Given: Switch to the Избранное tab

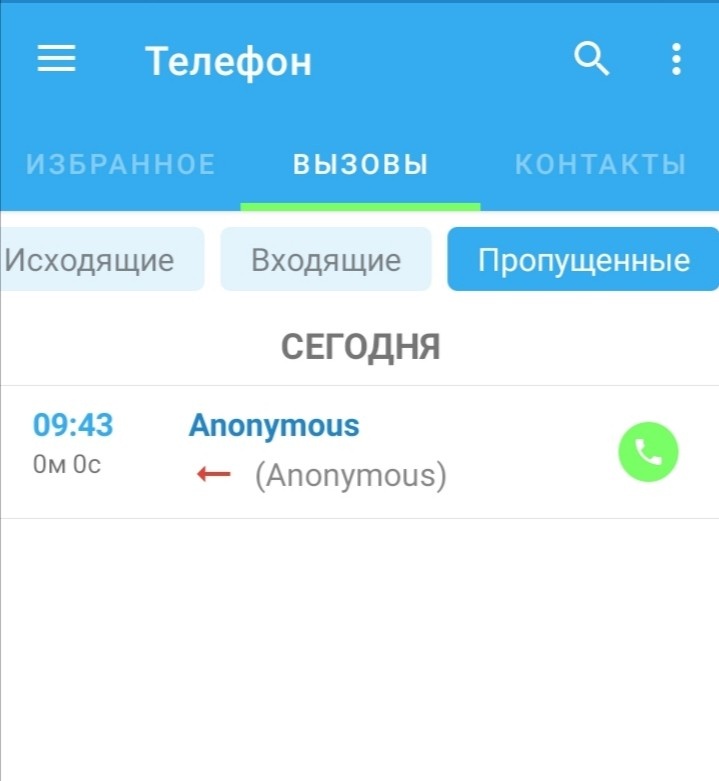Looking at the screenshot, I should 121,165.
